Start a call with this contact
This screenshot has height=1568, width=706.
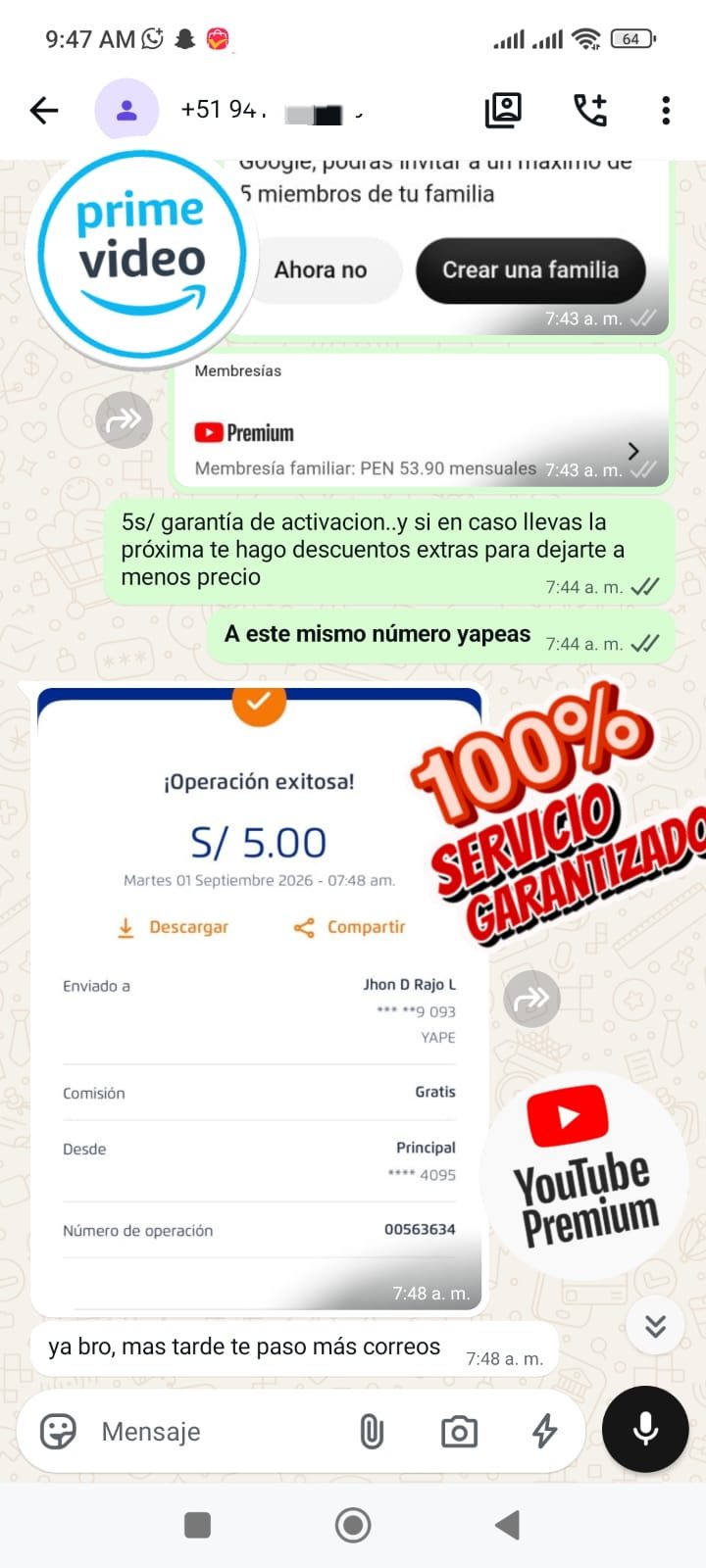(x=590, y=110)
